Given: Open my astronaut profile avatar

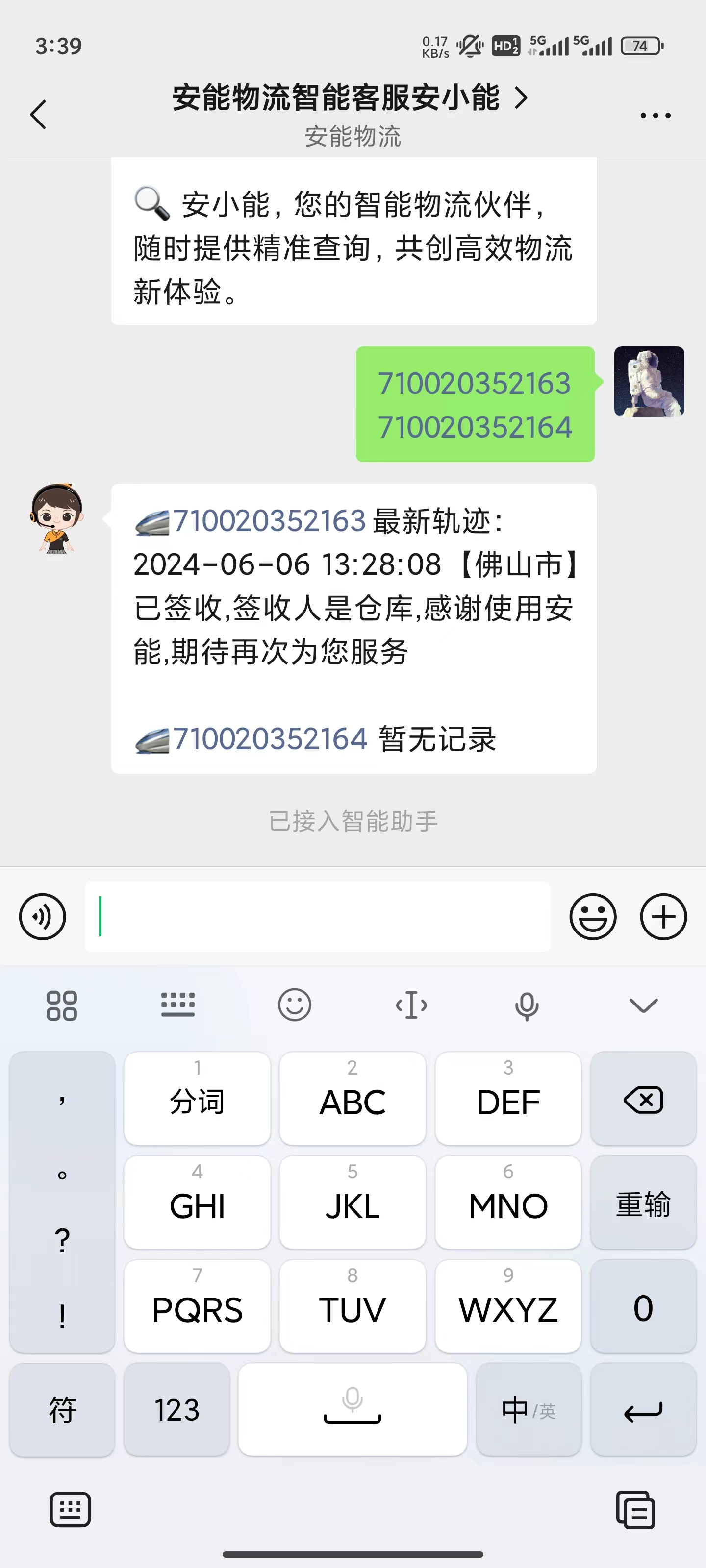Looking at the screenshot, I should 649,382.
